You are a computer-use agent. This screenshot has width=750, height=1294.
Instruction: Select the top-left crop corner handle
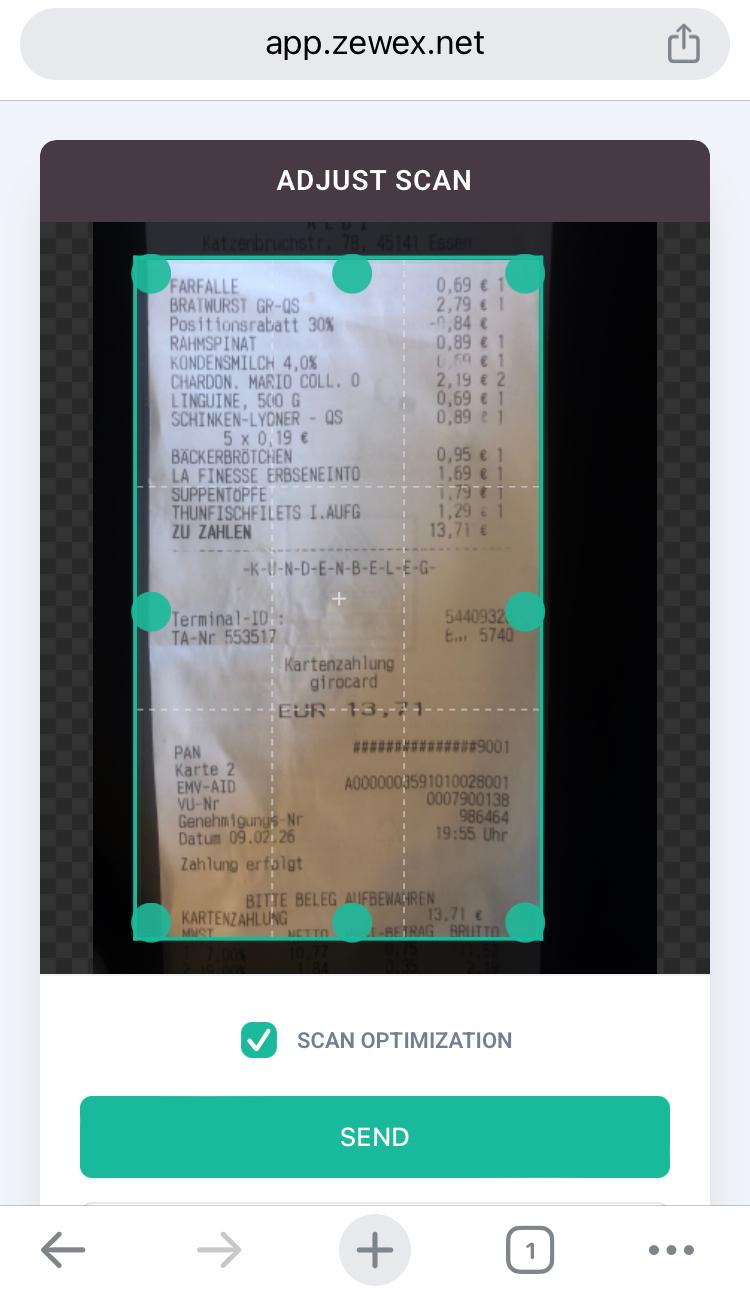pos(152,273)
